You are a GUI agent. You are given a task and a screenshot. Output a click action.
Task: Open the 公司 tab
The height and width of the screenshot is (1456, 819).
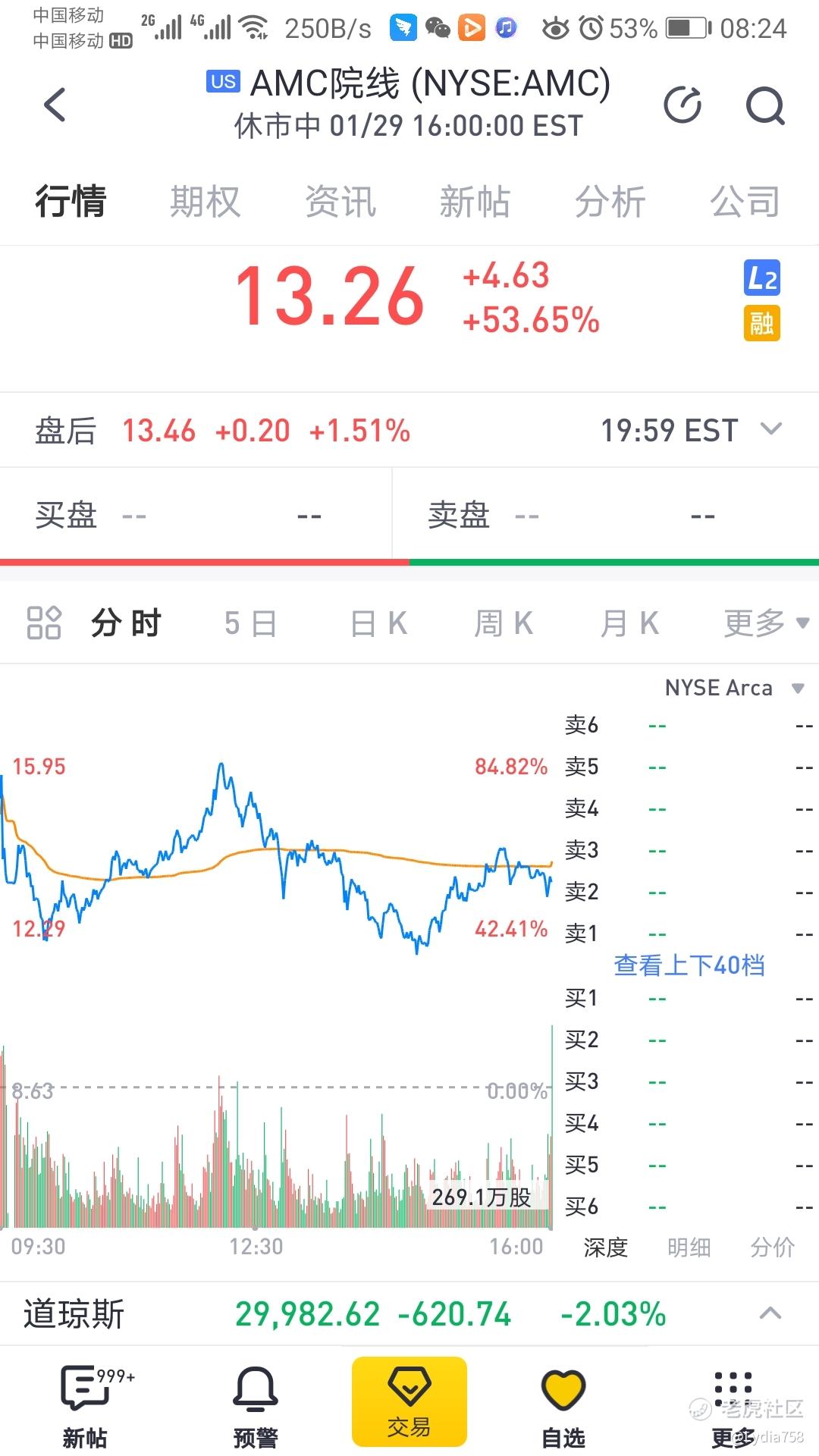[745, 202]
